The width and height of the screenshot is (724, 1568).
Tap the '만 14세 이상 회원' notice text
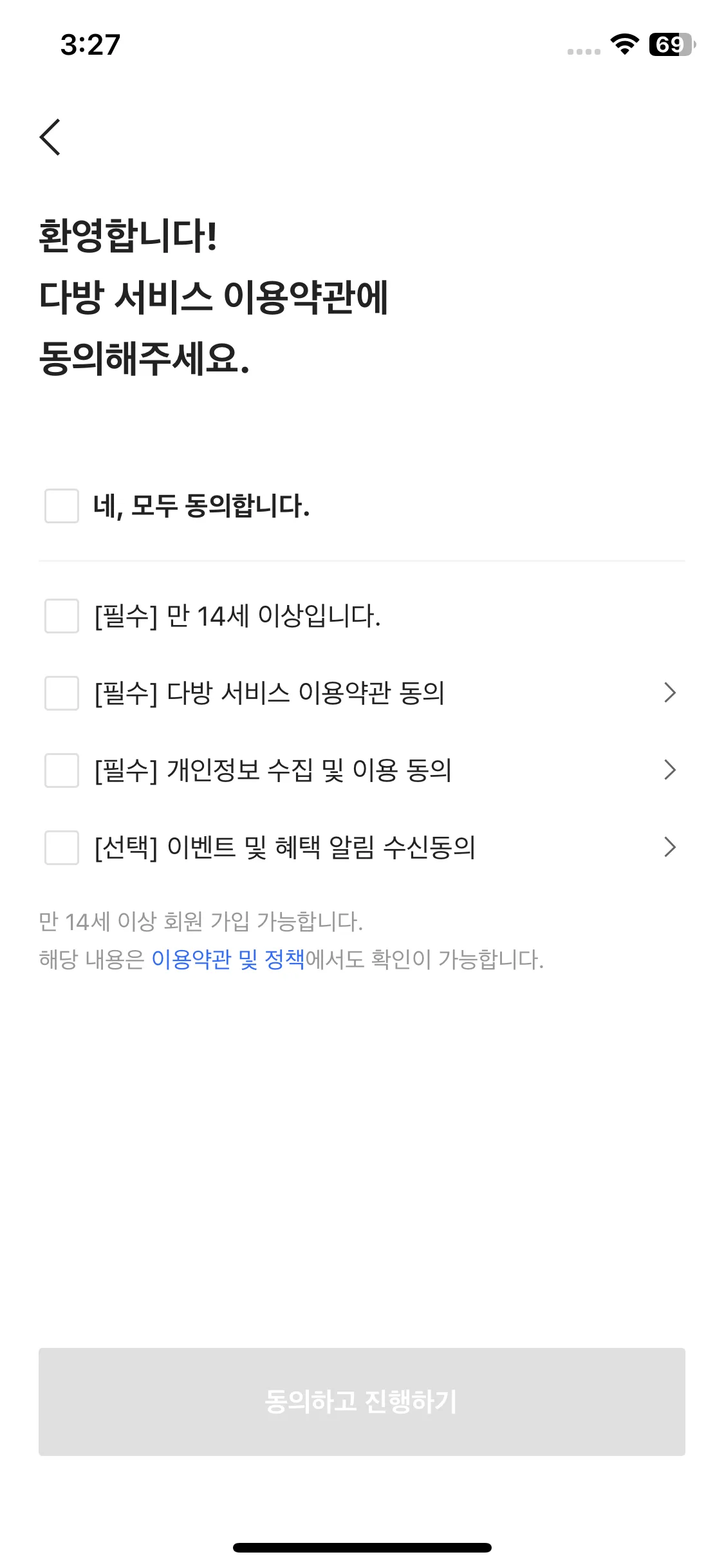201,921
